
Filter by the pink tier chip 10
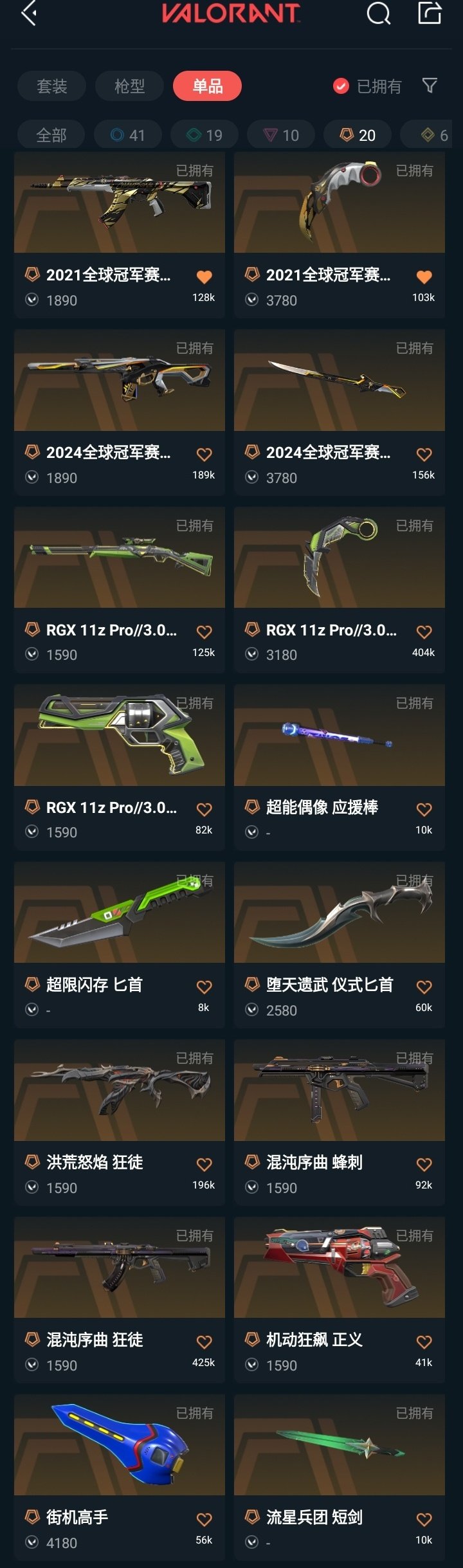281,135
